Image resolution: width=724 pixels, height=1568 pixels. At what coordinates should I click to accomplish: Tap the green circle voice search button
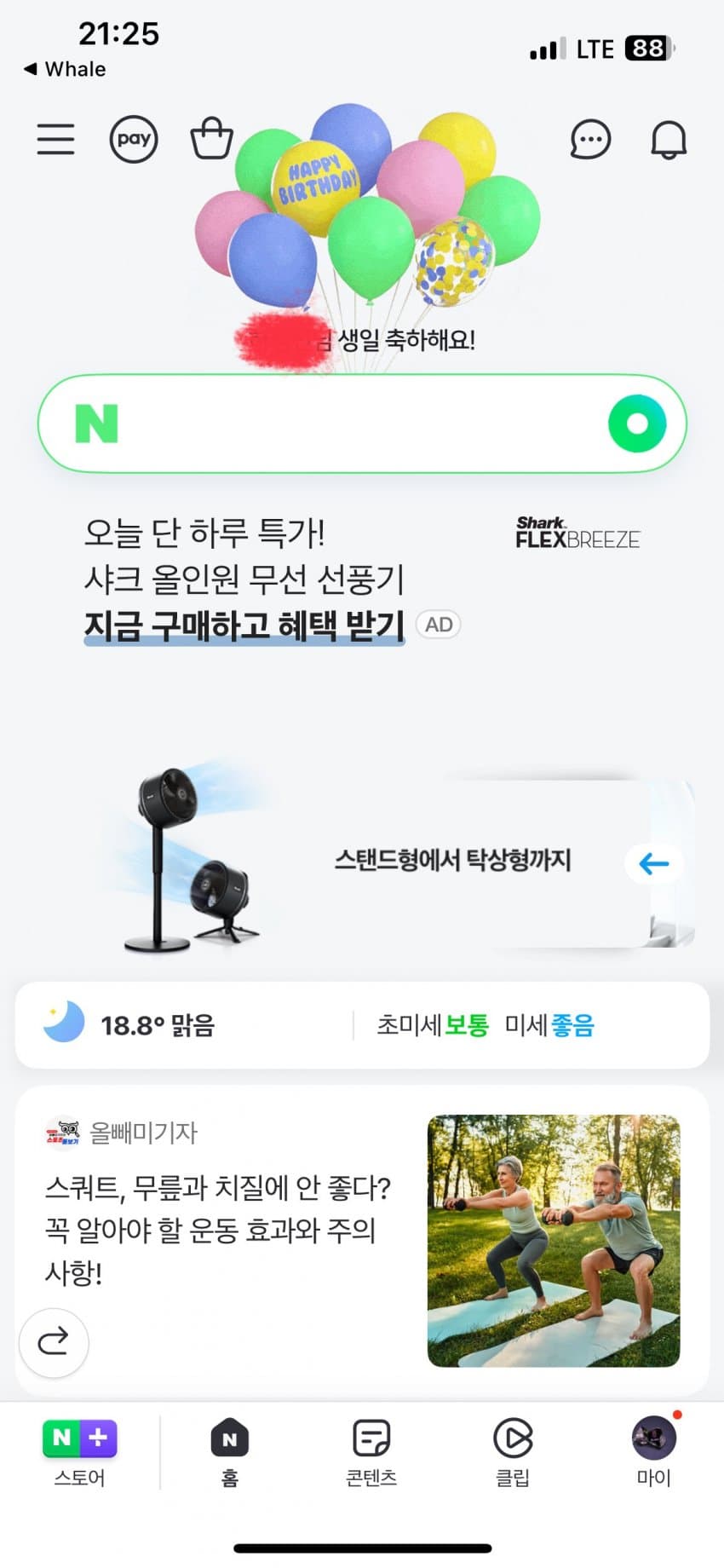(637, 424)
